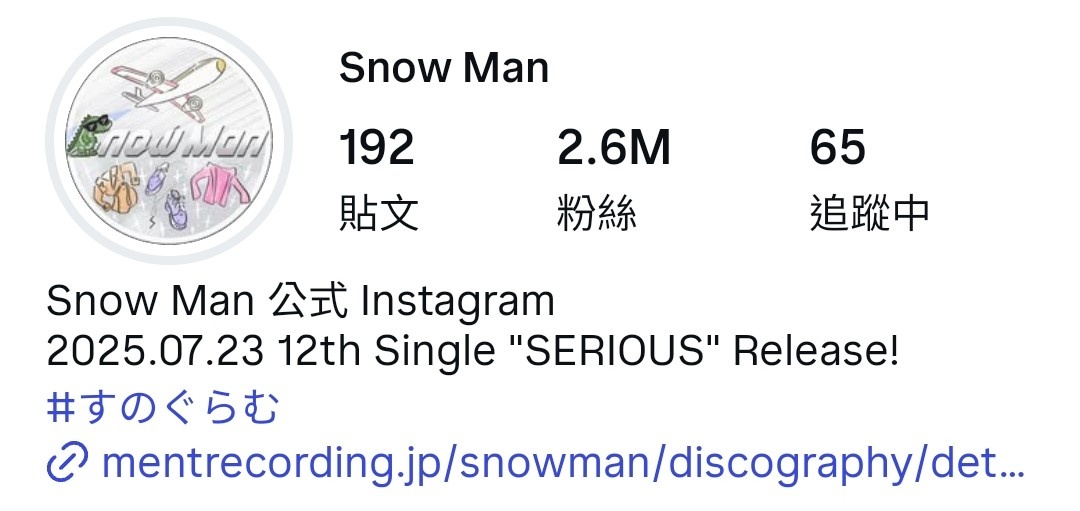Screen dimensions: 1080x511
Task: Open the 2.6M 粉絲 followers list
Action: 612,180
